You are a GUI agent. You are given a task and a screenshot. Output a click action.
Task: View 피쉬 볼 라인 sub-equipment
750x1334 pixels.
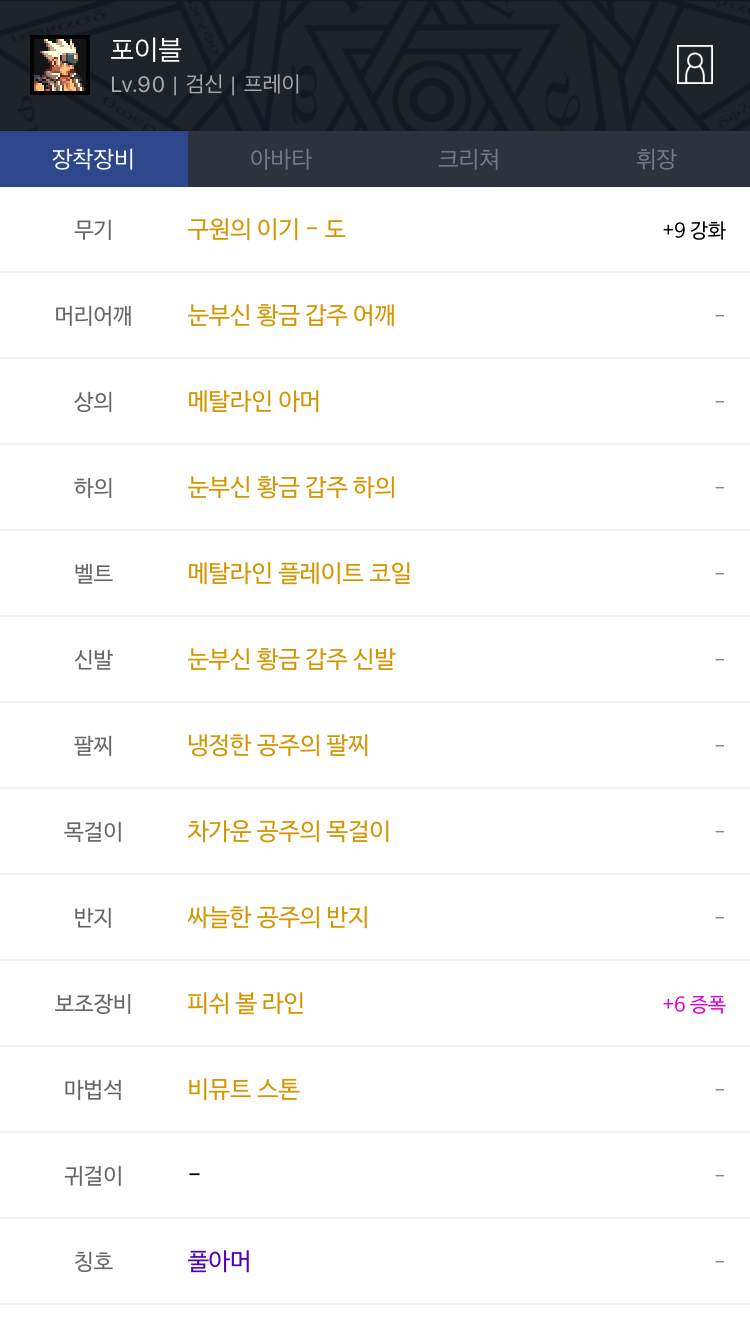tap(246, 1003)
